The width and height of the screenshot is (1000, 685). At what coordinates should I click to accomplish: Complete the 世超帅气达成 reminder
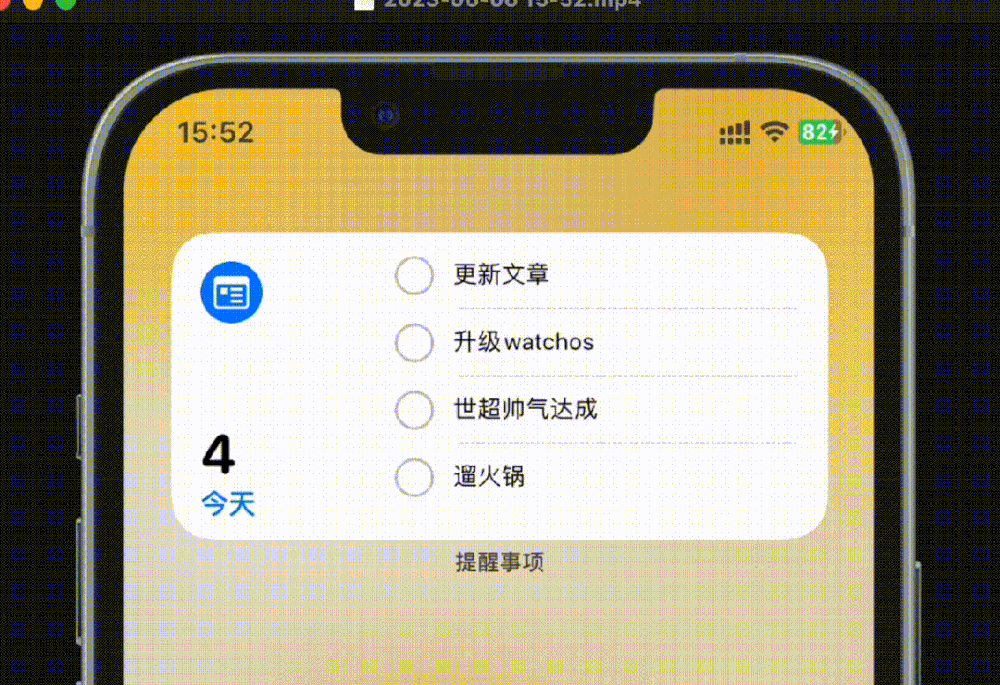[414, 409]
